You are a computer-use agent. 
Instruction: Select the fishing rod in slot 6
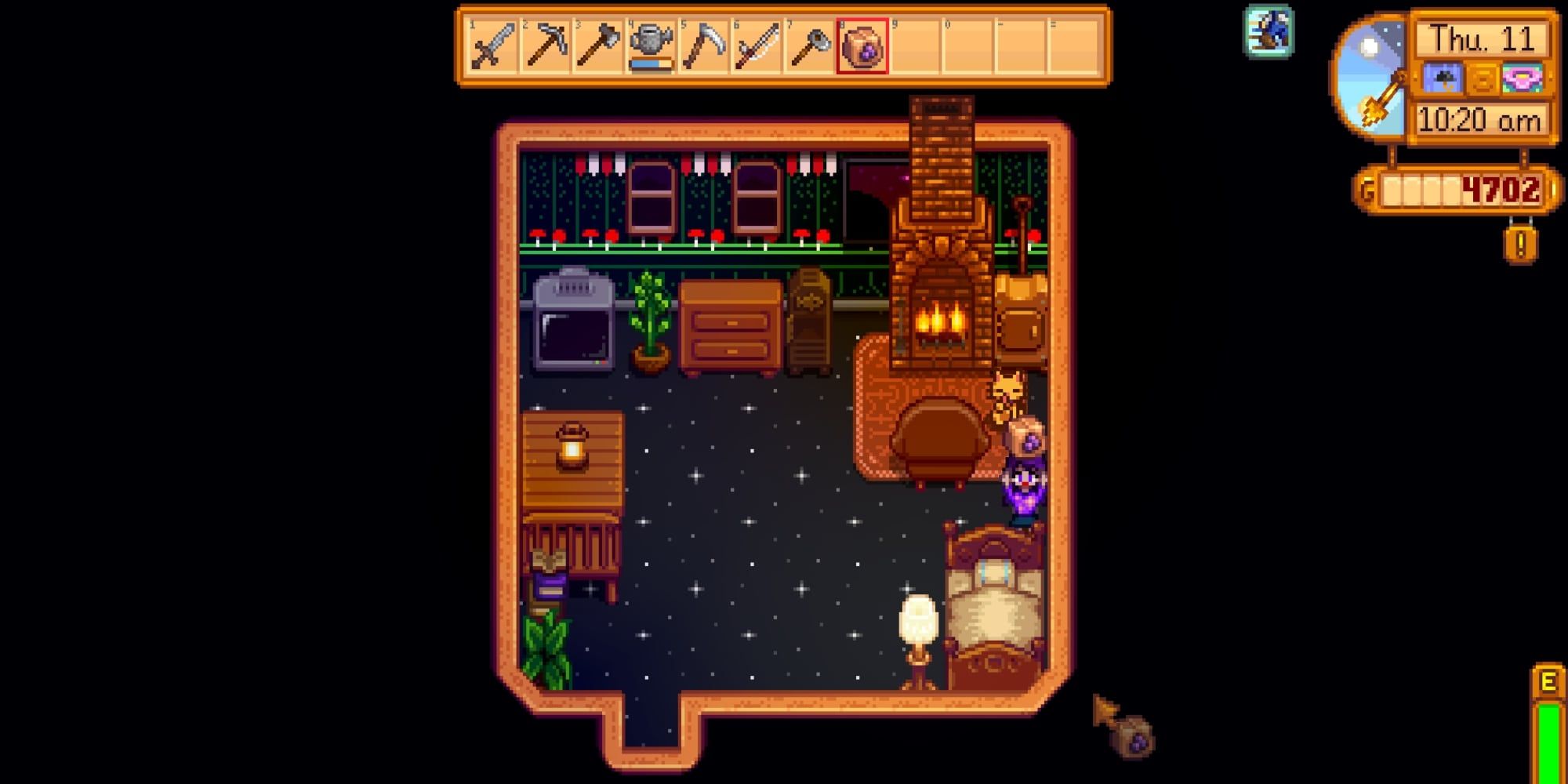coord(757,46)
